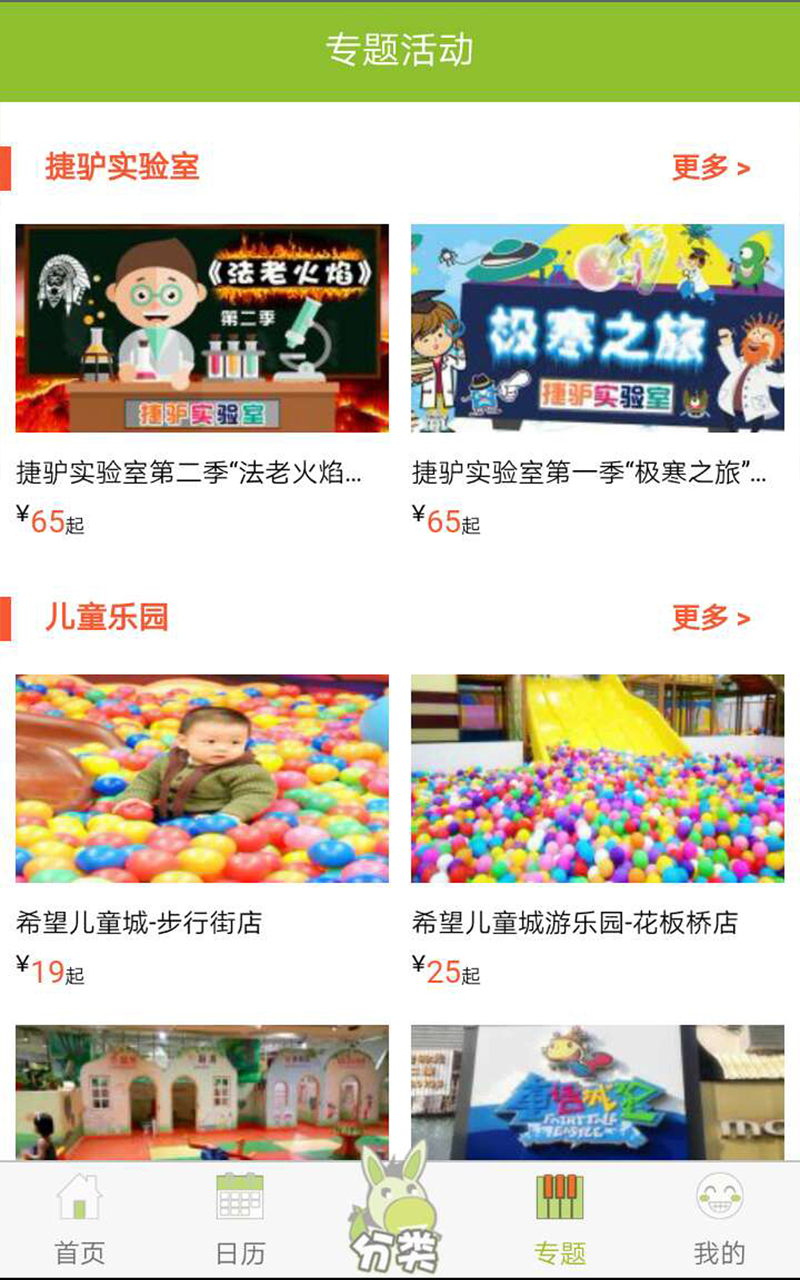Open 更多 for 儿童乐园 section
The image size is (800, 1280).
coord(710,618)
